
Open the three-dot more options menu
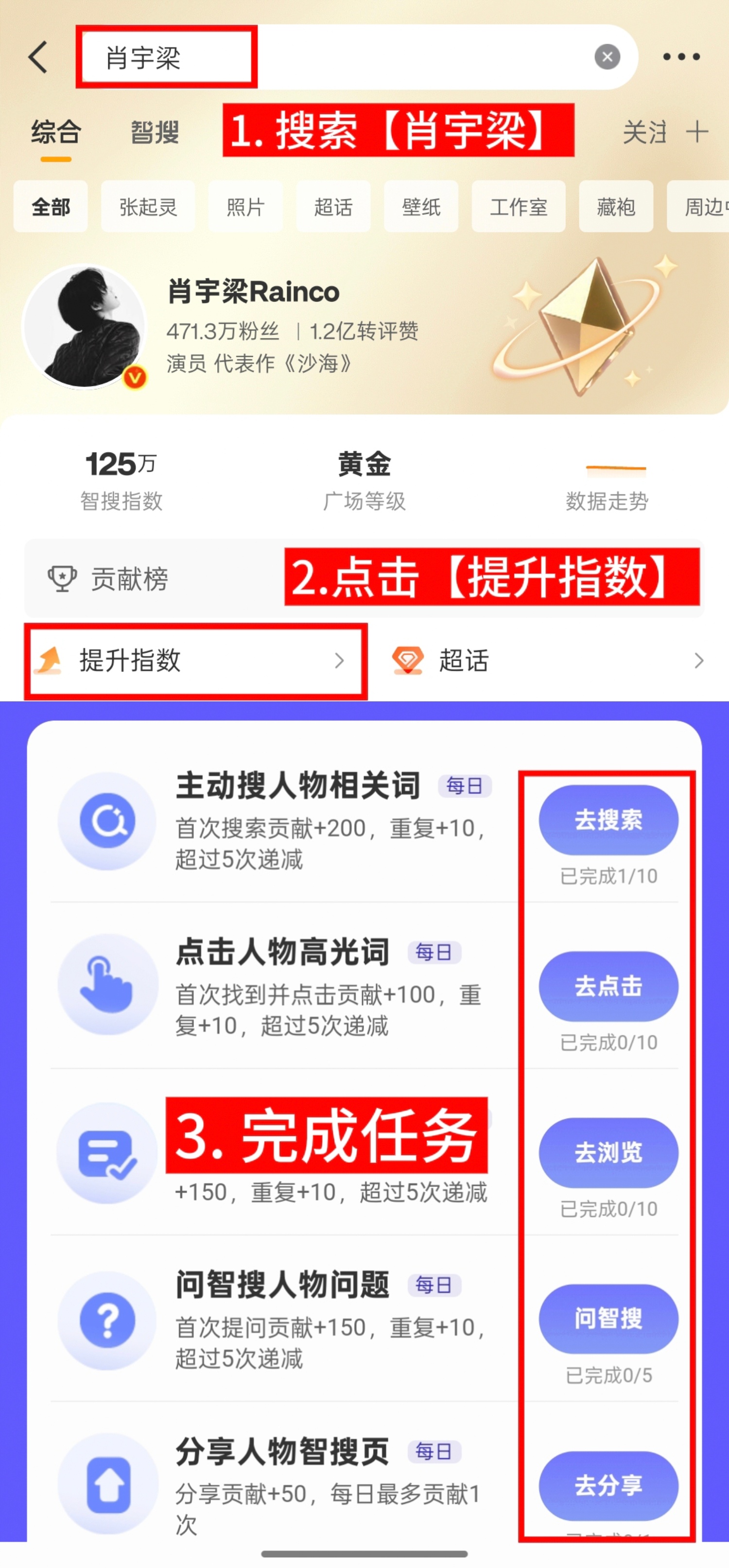[x=680, y=56]
